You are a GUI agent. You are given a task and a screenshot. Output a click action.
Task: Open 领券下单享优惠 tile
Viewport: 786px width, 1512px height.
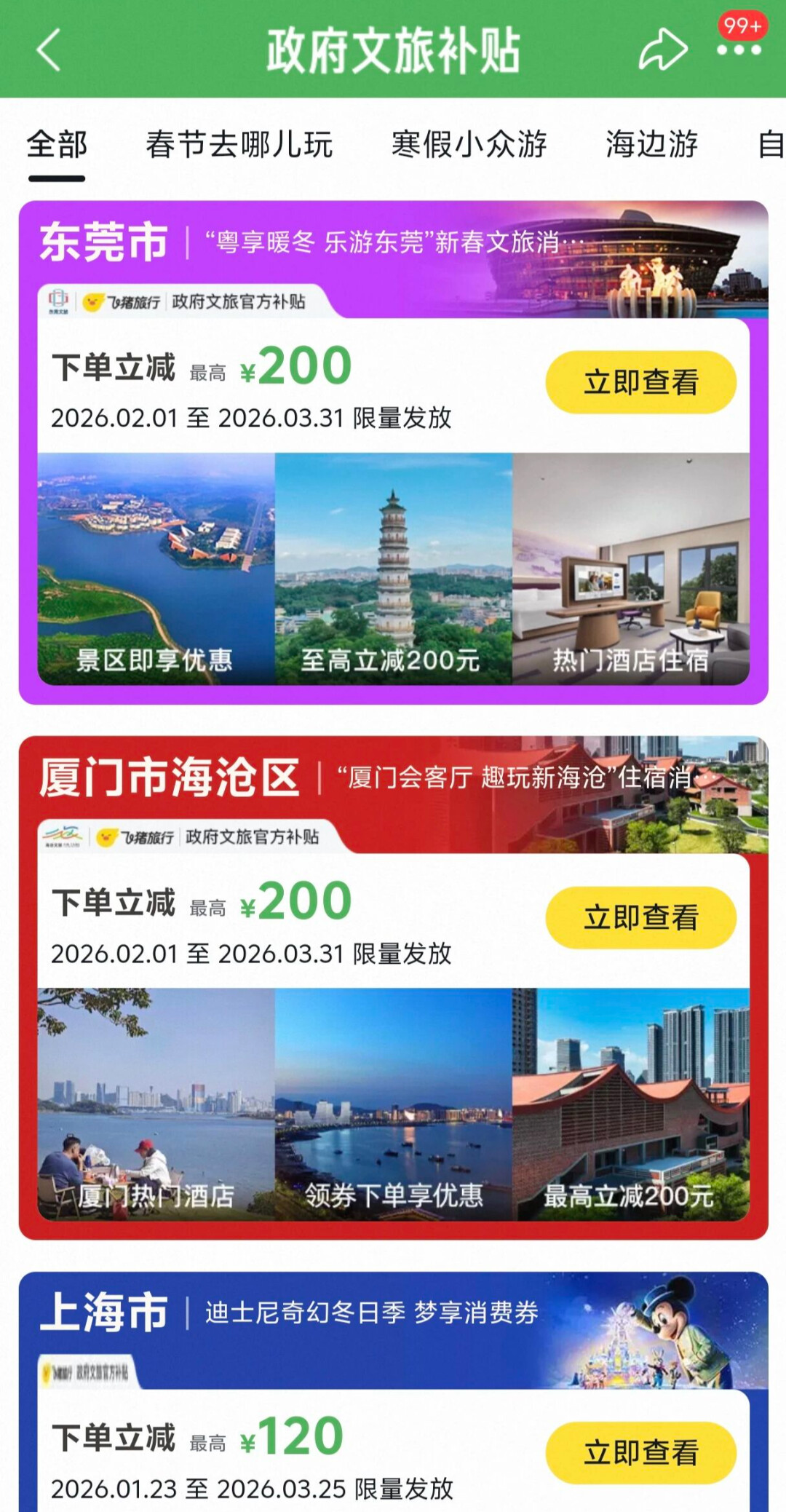click(x=393, y=1104)
